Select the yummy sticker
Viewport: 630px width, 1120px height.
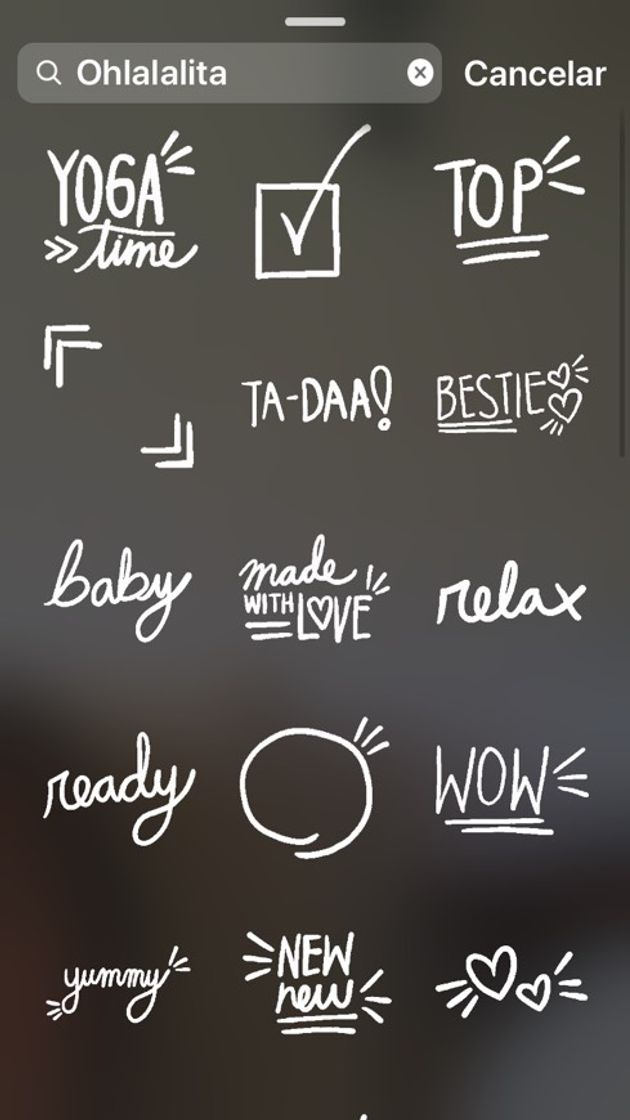(x=117, y=980)
